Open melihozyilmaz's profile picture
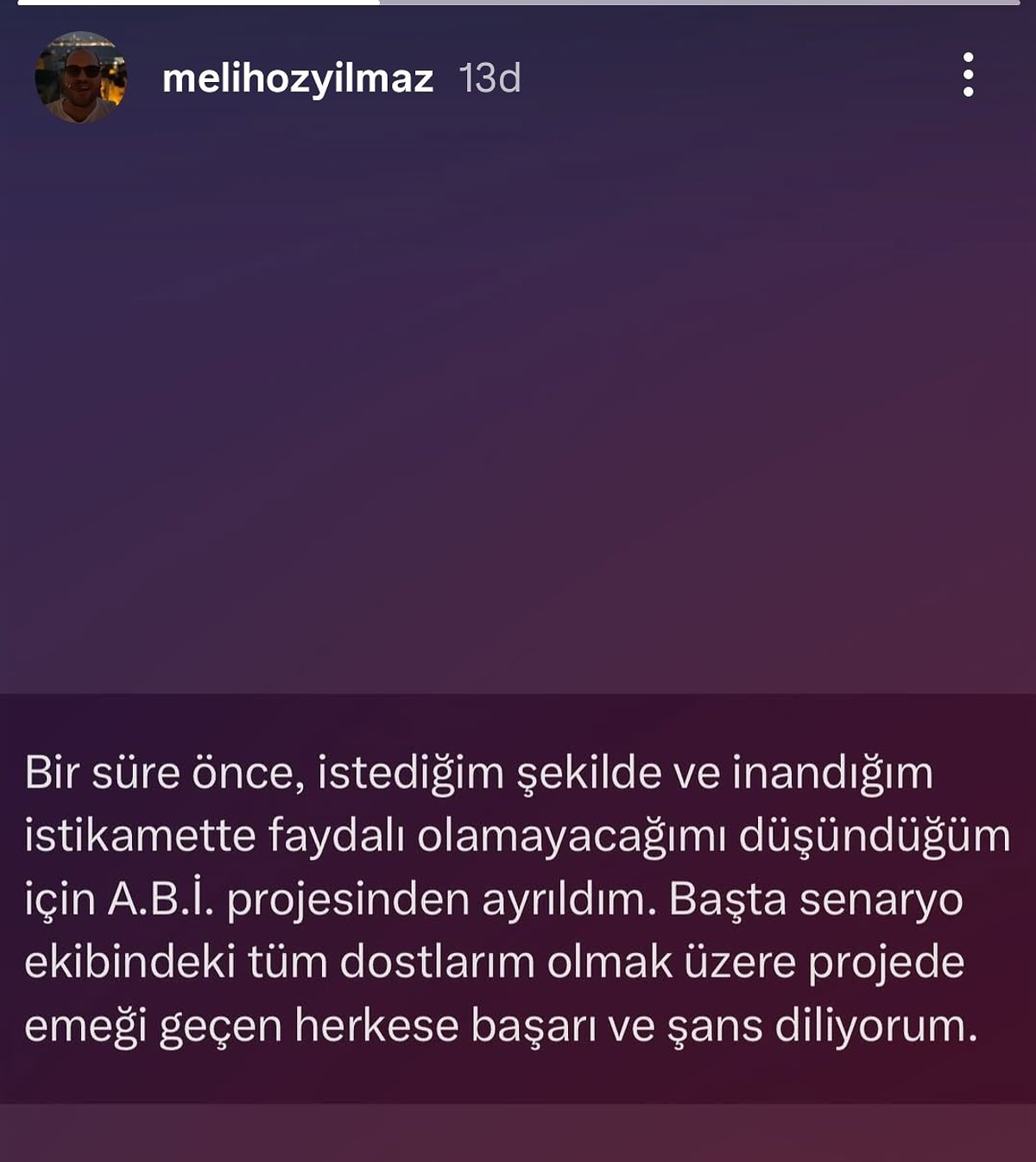1036x1162 pixels. tap(80, 78)
